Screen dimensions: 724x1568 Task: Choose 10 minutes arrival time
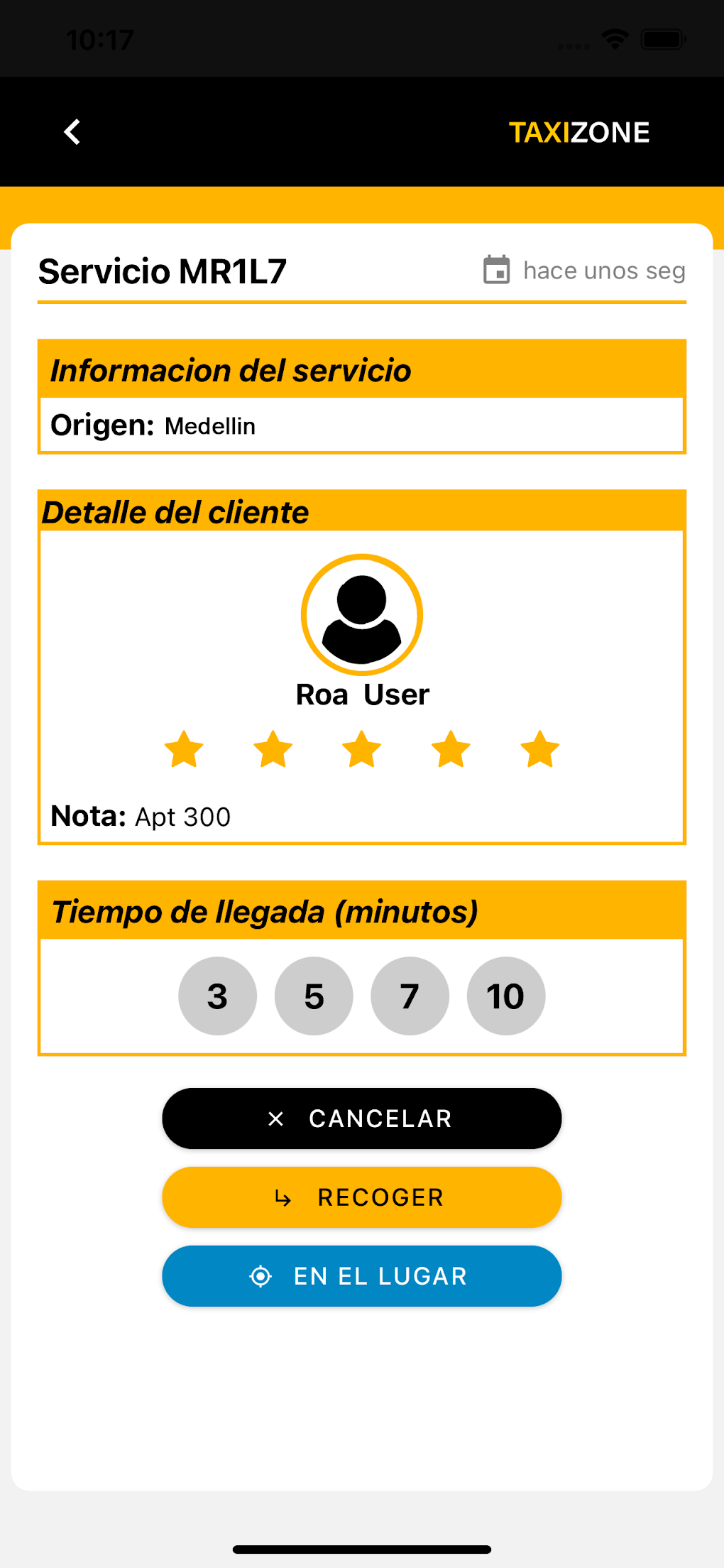click(x=506, y=996)
